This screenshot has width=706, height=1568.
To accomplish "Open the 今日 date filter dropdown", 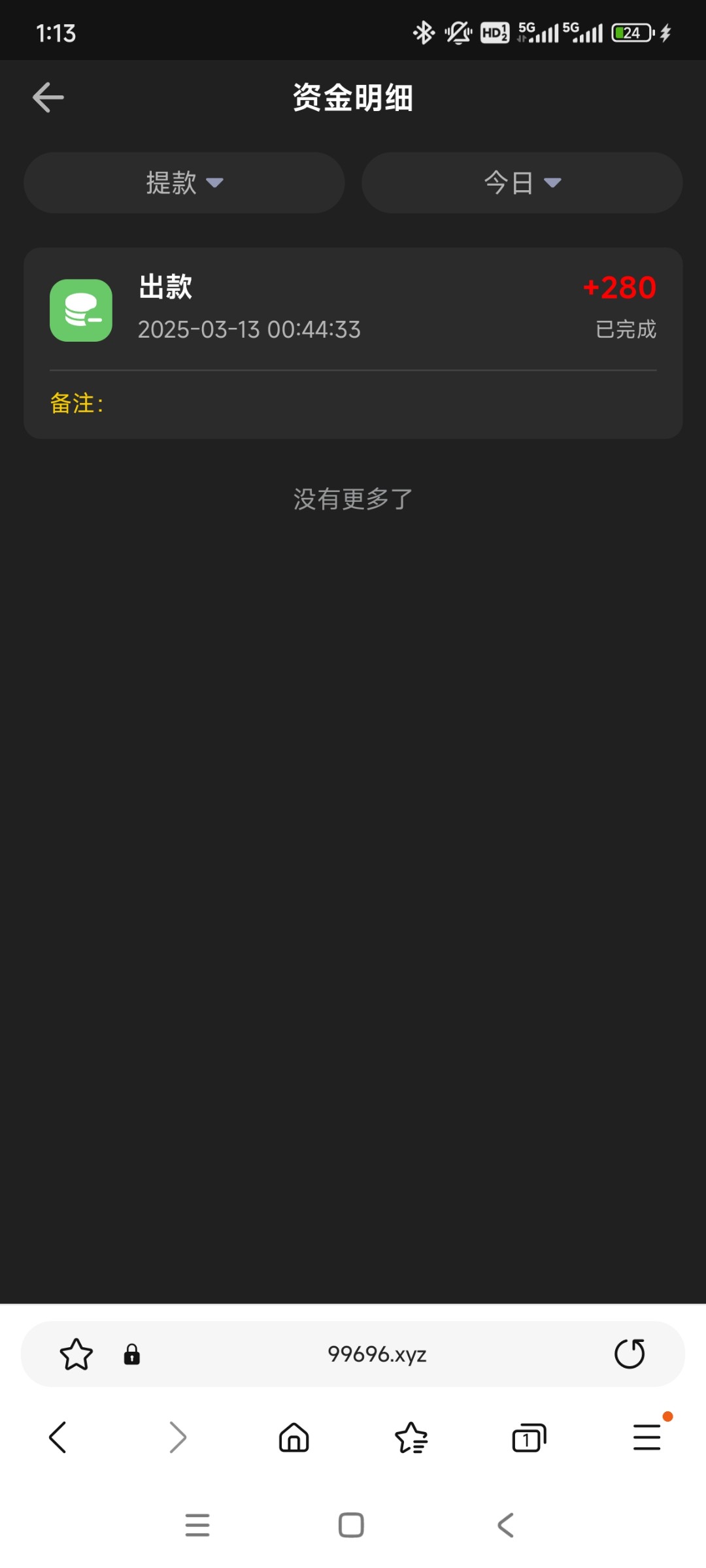I will pyautogui.click(x=522, y=183).
